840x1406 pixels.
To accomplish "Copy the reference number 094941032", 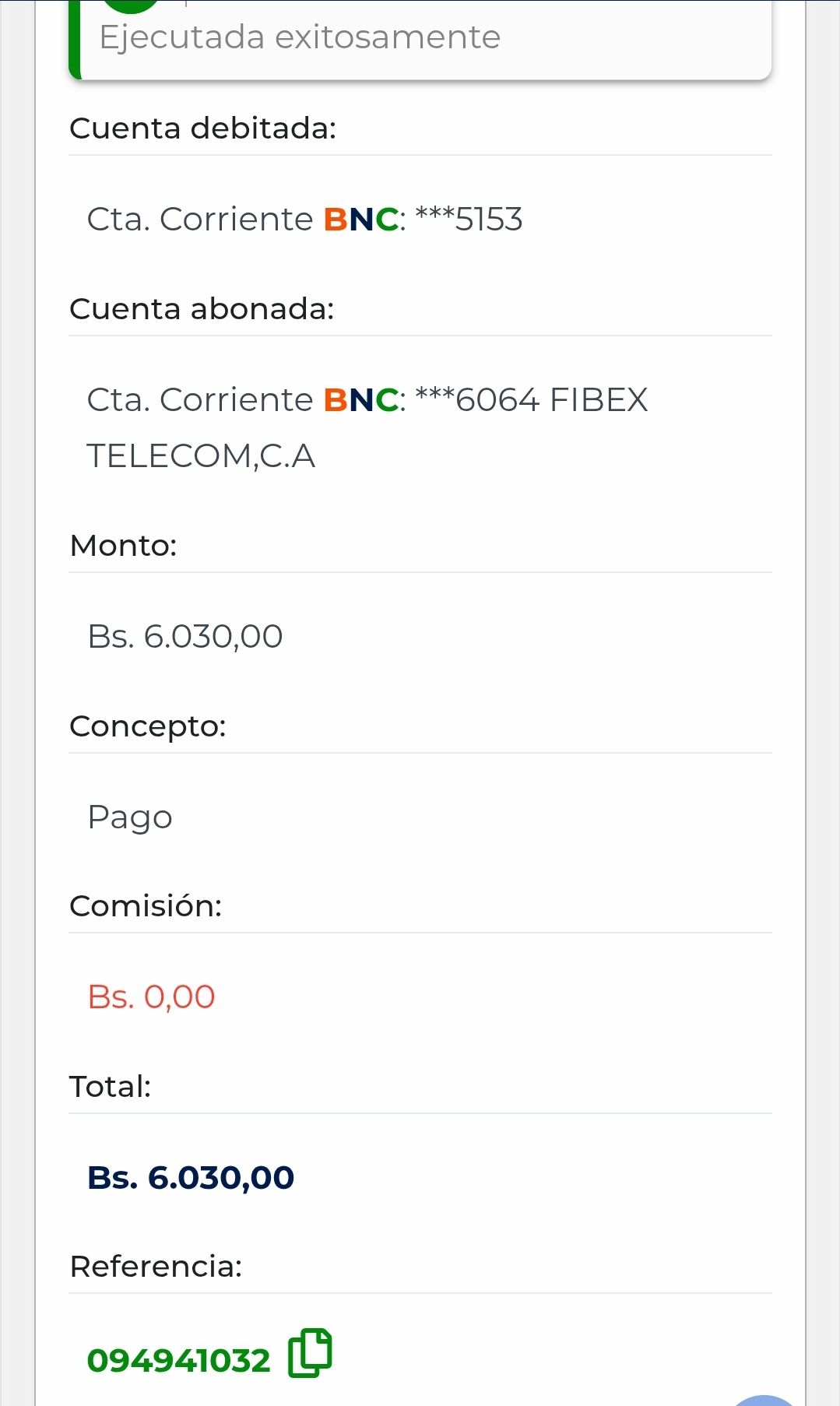I will tap(310, 1353).
